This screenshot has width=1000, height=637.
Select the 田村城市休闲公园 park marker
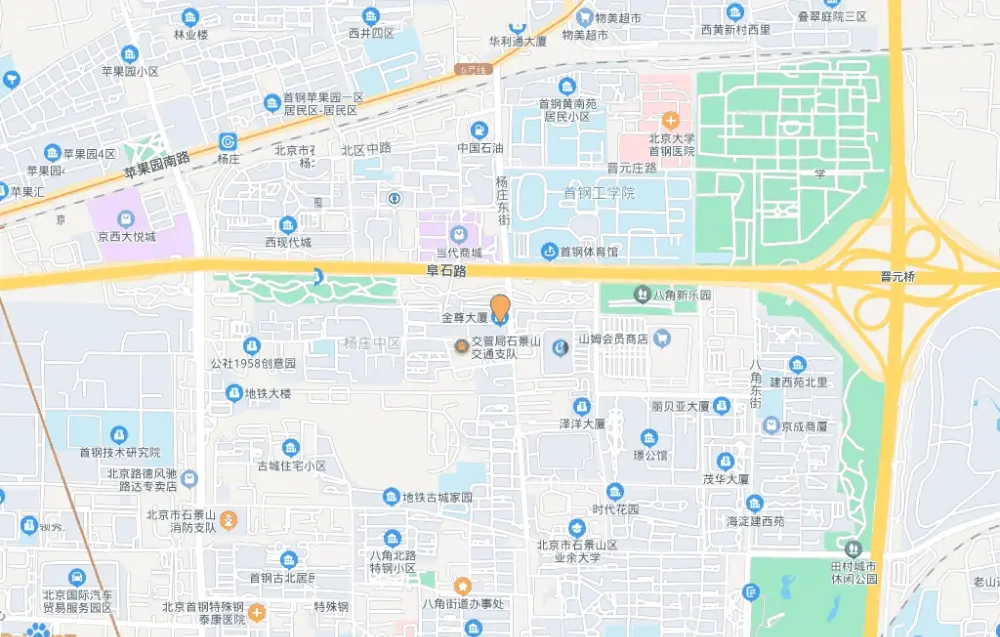pyautogui.click(x=853, y=549)
